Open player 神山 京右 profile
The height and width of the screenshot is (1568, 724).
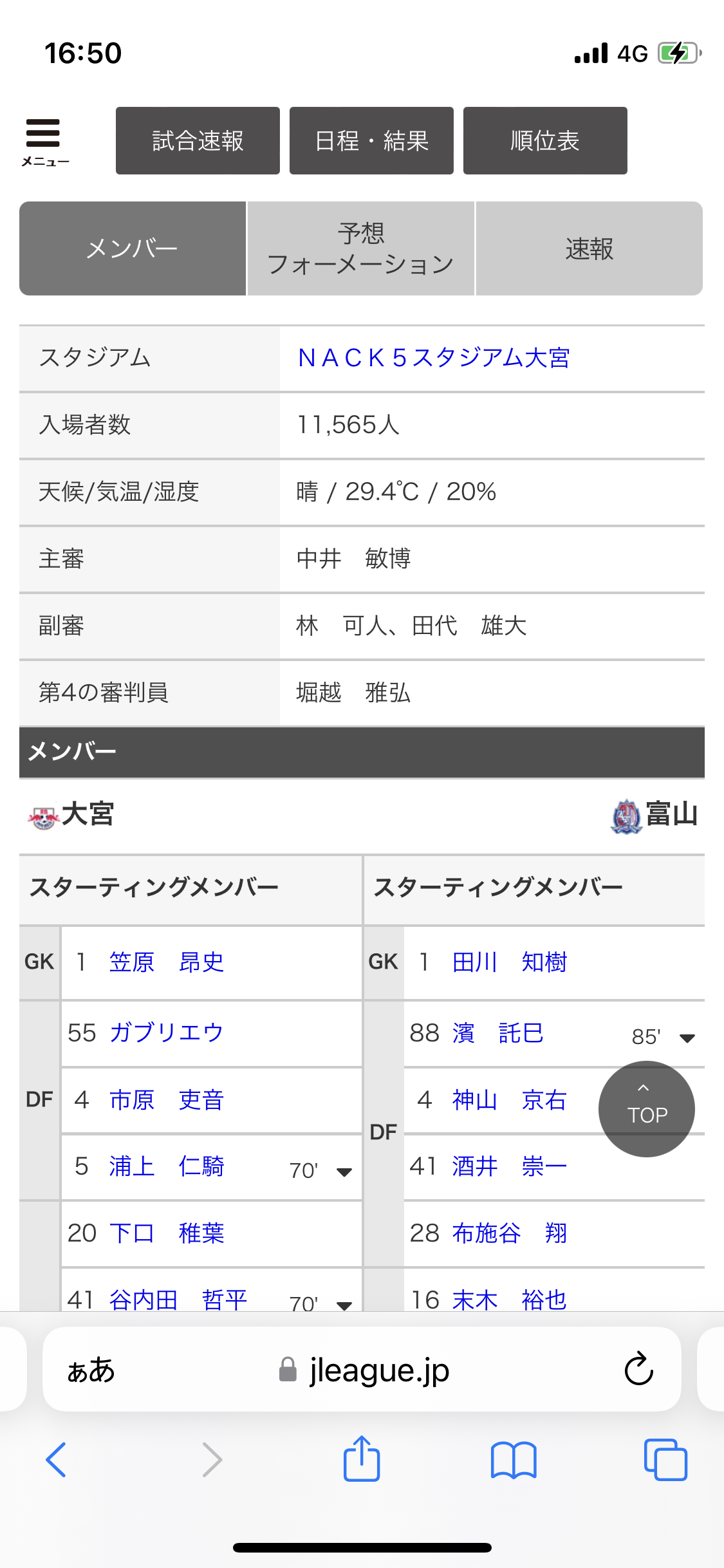510,1100
